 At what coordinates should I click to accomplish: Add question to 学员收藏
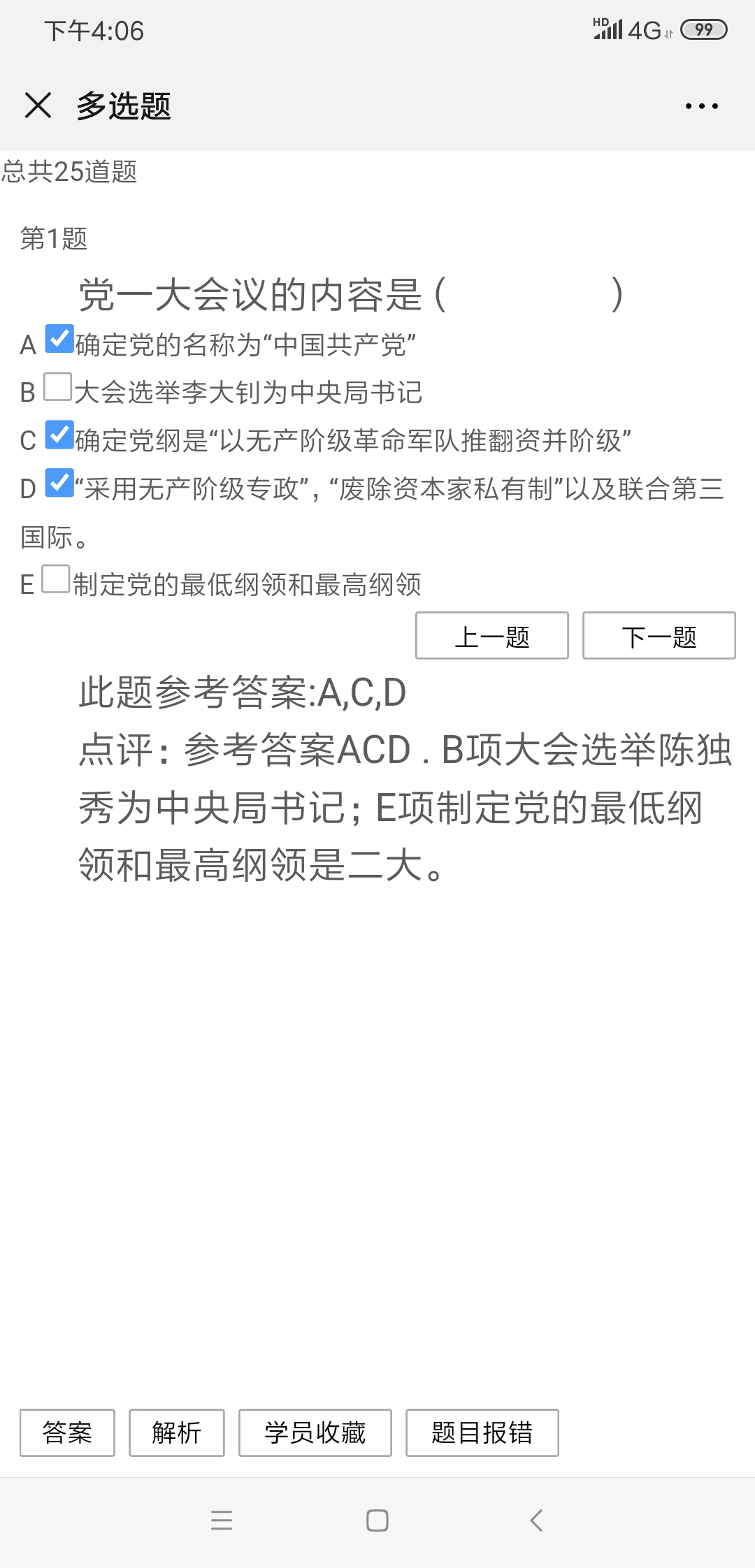[315, 1432]
